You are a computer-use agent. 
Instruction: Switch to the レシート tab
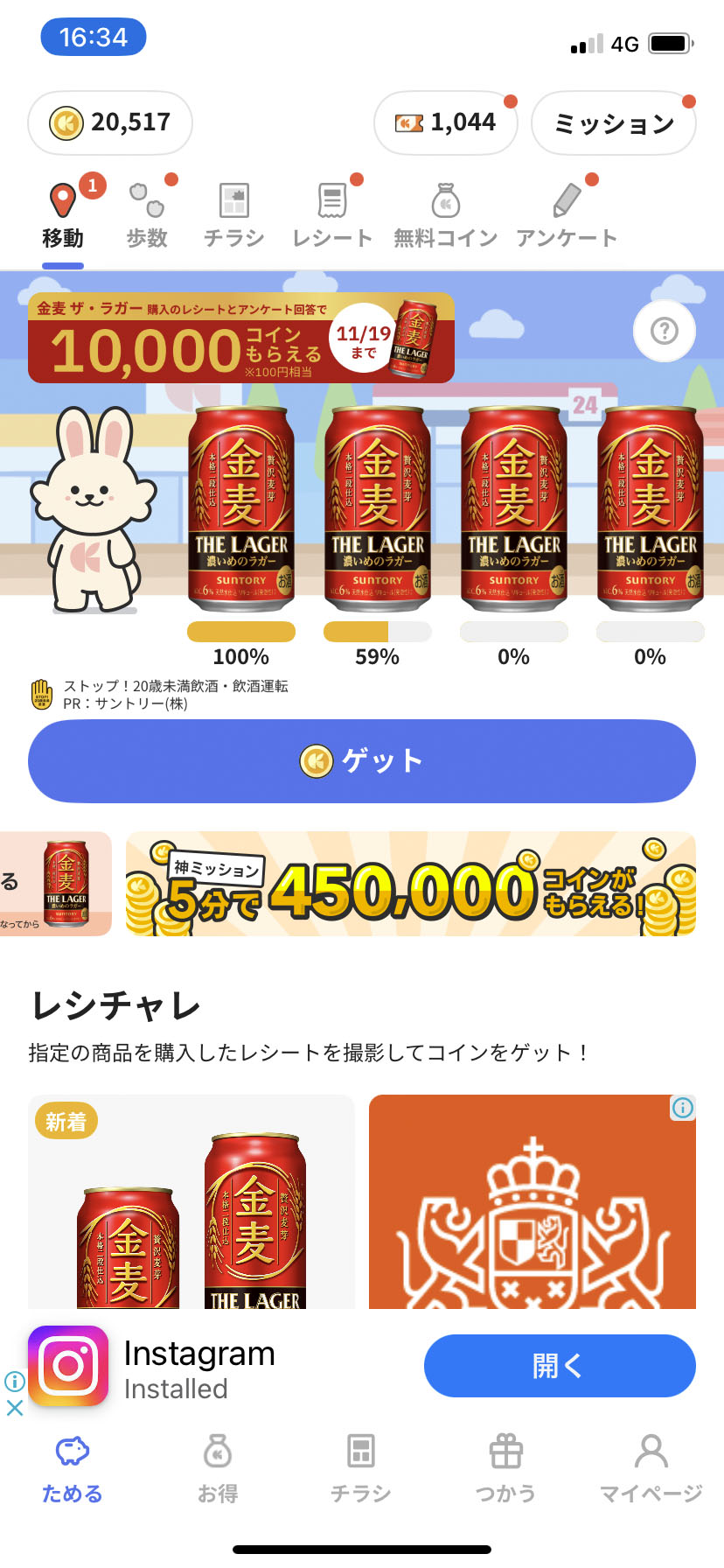pyautogui.click(x=332, y=216)
